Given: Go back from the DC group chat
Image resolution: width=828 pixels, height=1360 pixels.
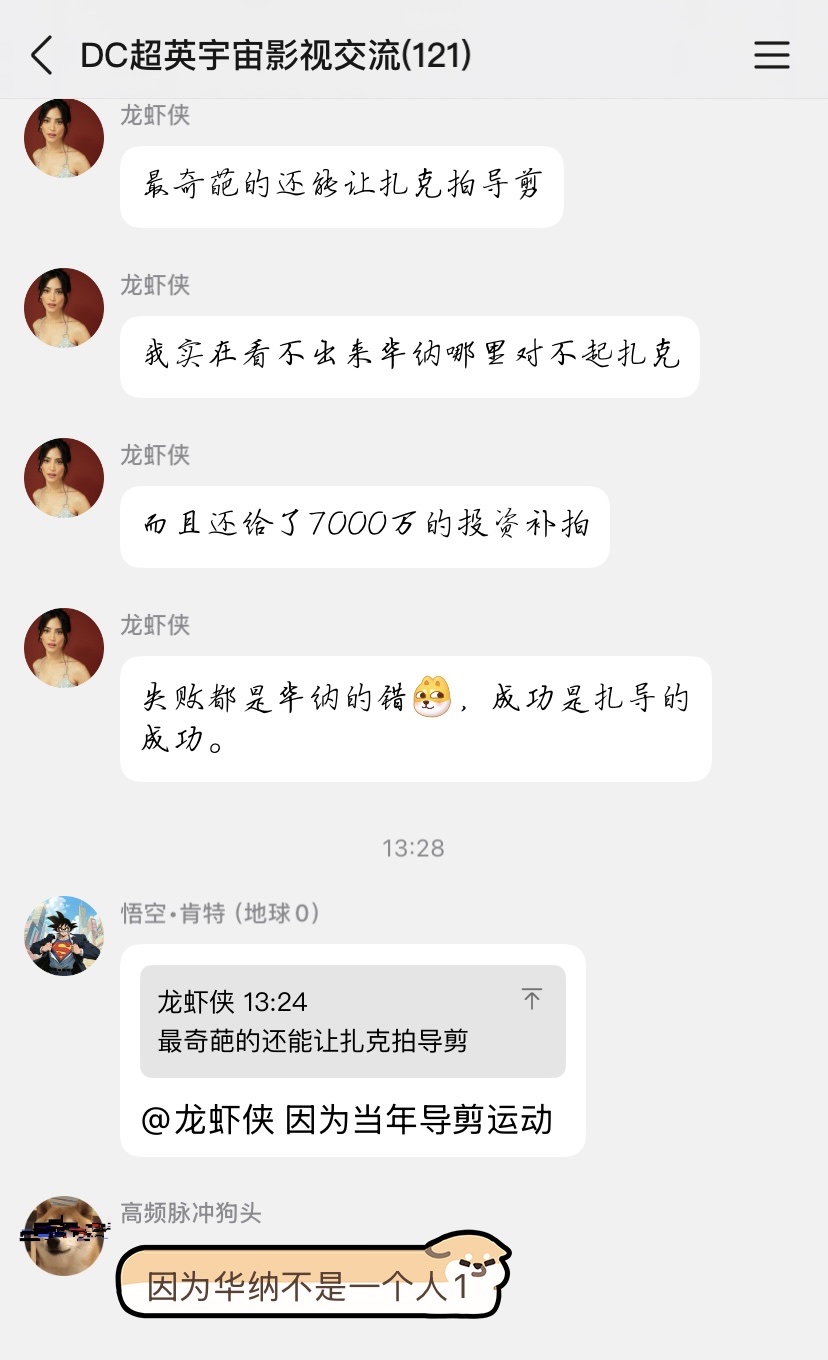Looking at the screenshot, I should (42, 56).
